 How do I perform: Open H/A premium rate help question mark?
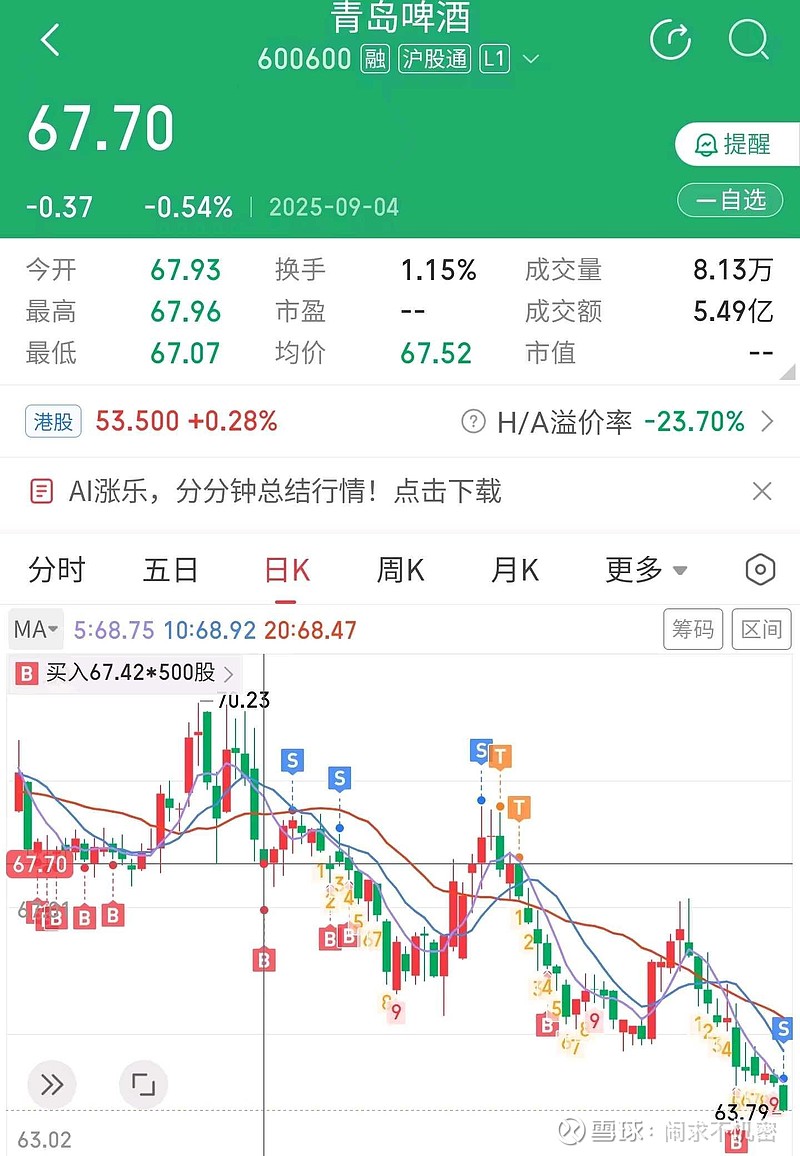pyautogui.click(x=472, y=421)
